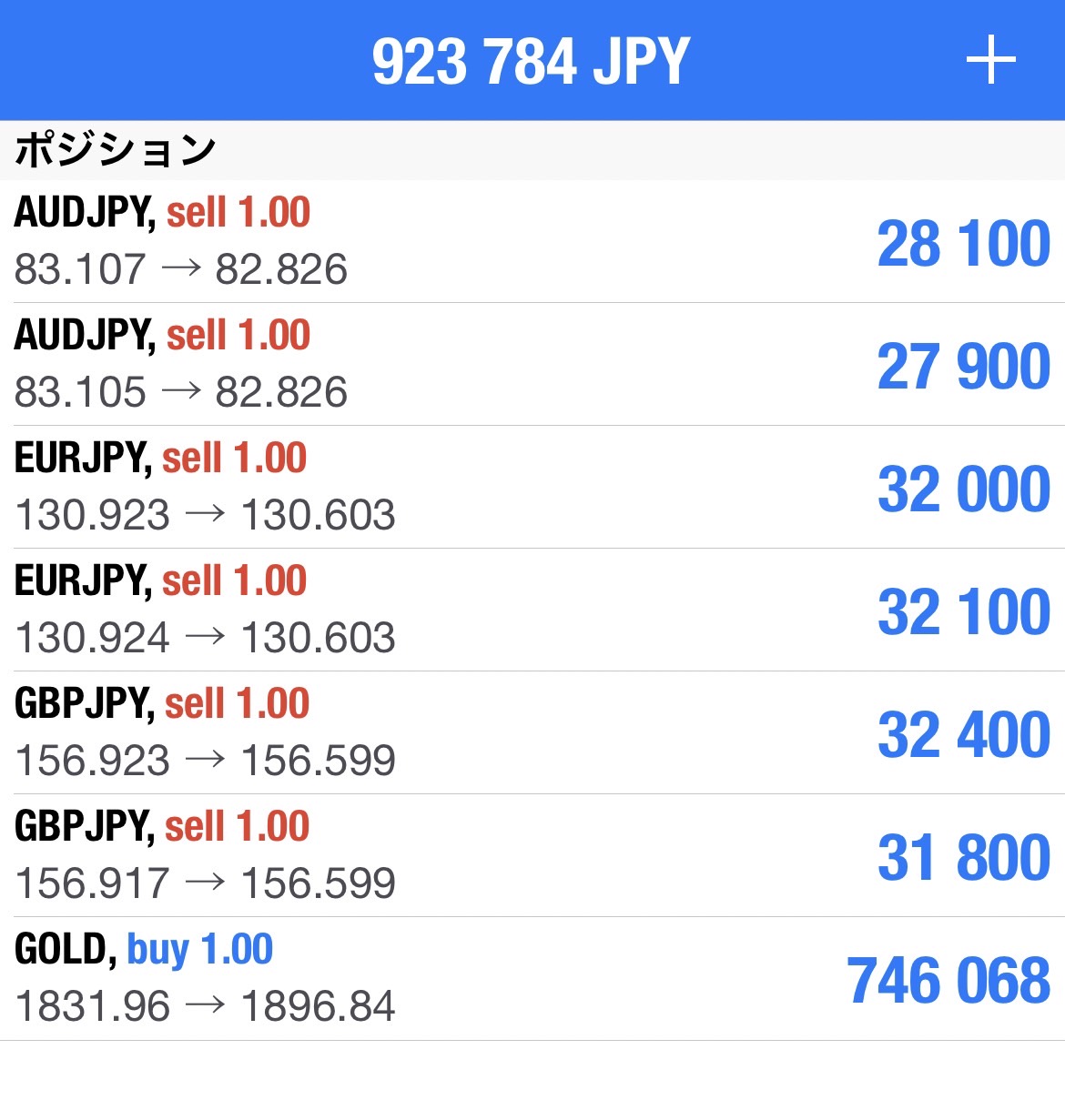Open AUDJPY sell position opened at 83.107
The width and height of the screenshot is (1065, 1120).
(532, 241)
